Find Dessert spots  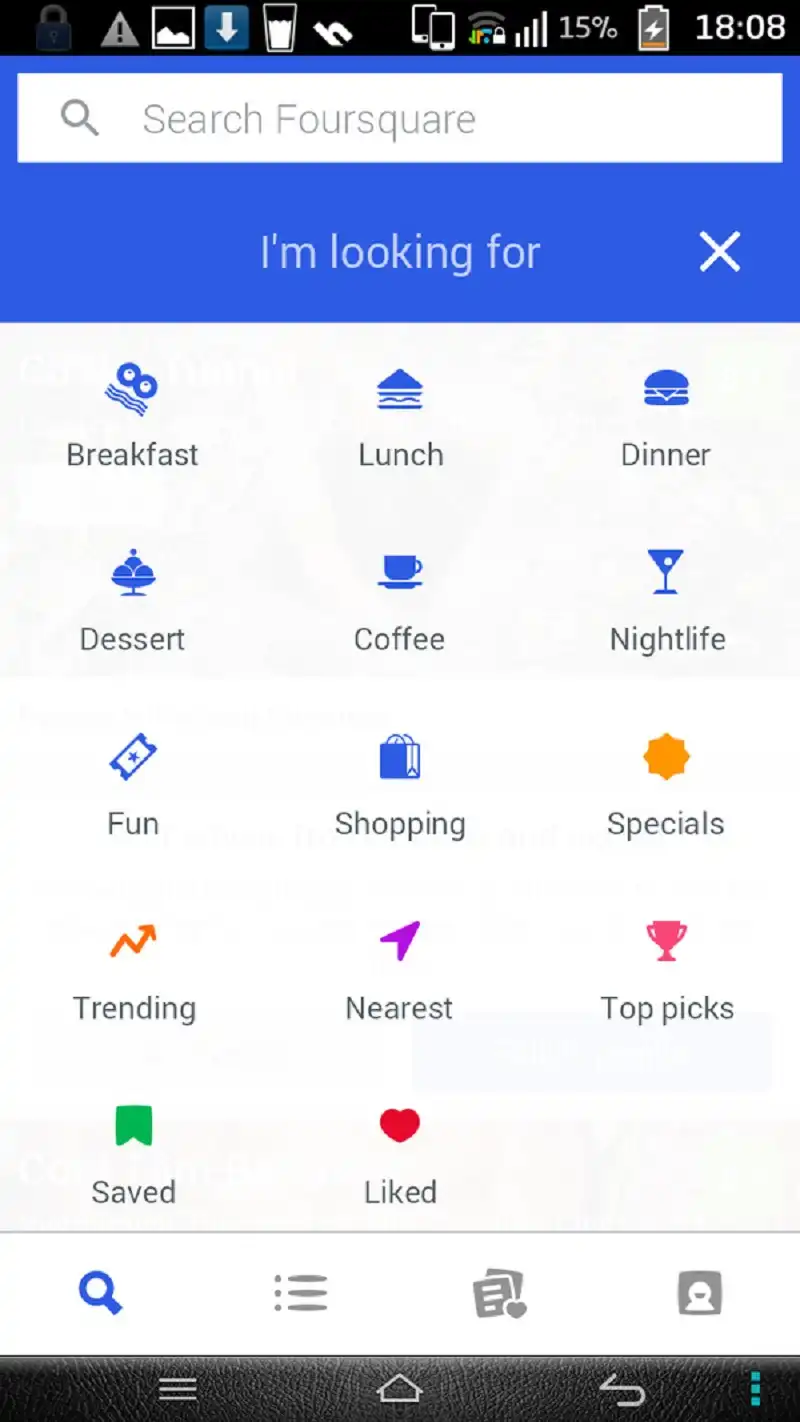point(133,602)
